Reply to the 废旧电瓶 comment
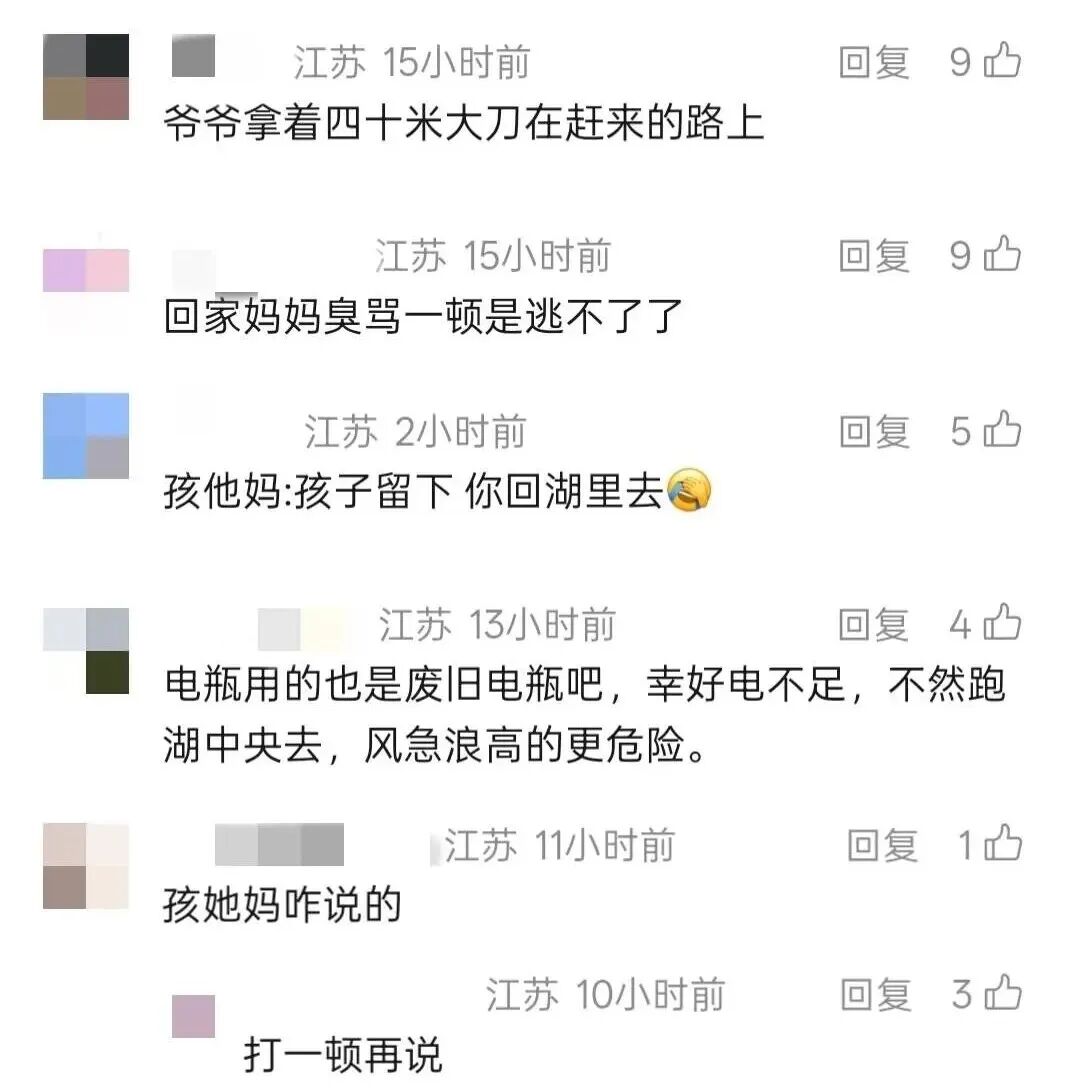This screenshot has height=1089, width=1080. (874, 626)
